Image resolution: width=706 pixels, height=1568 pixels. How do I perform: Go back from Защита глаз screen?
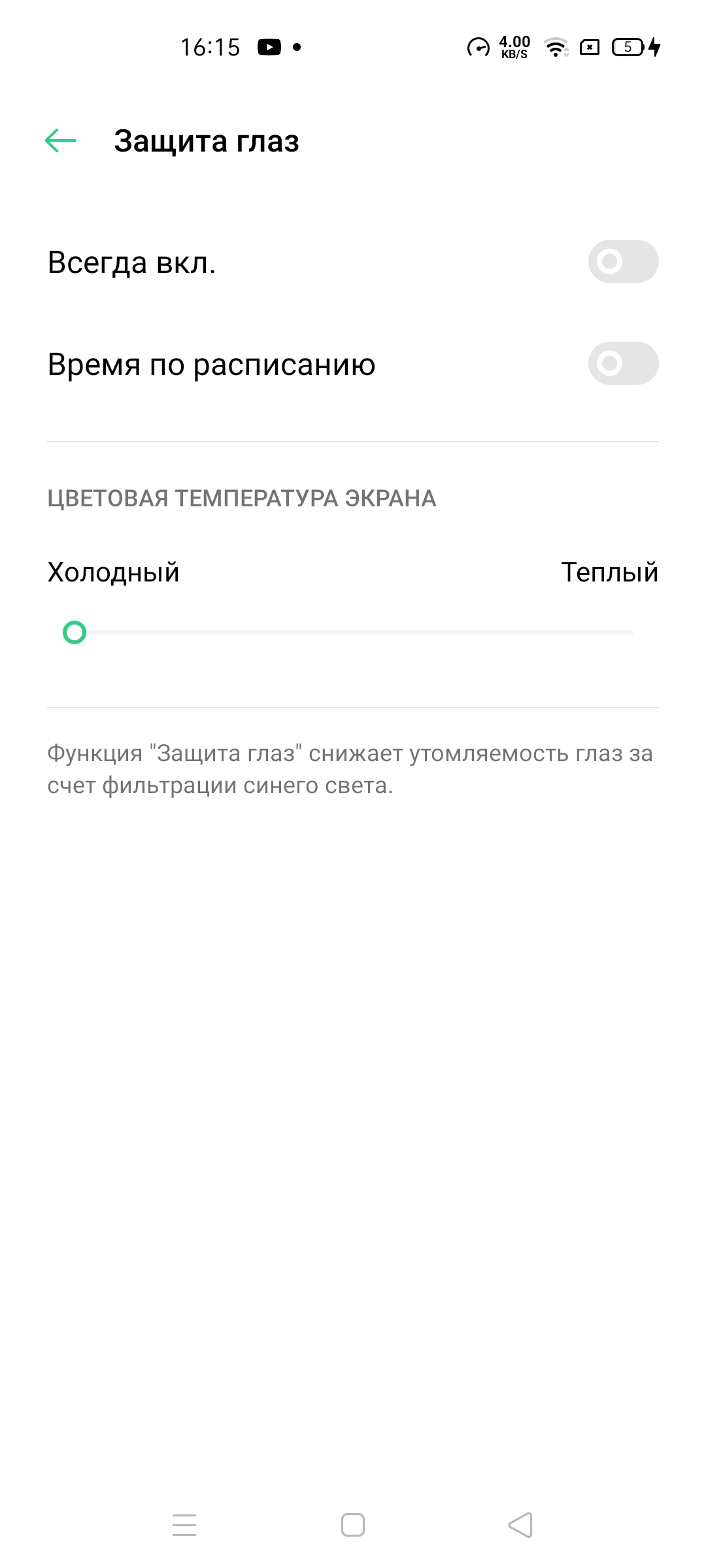tap(61, 140)
